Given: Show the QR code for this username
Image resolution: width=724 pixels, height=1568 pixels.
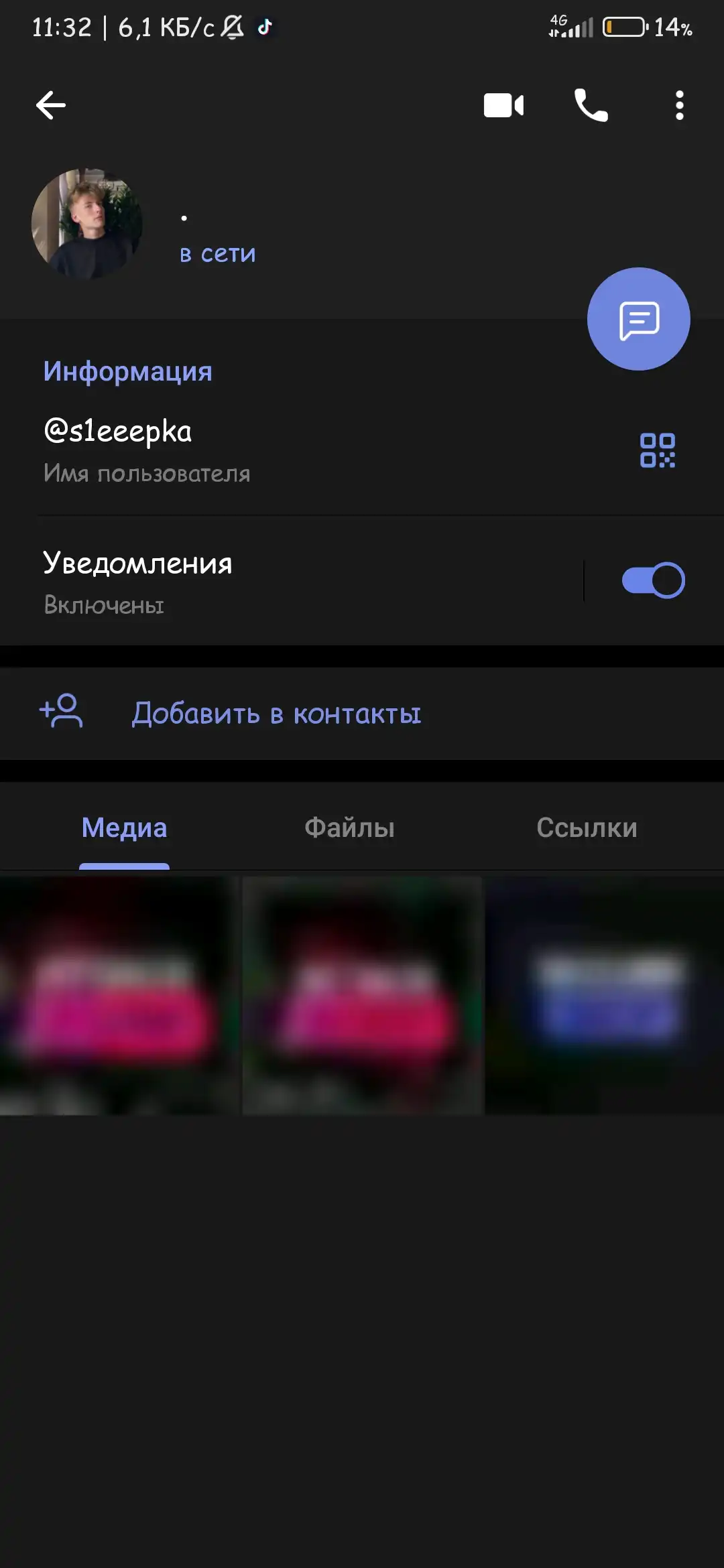Looking at the screenshot, I should [x=657, y=450].
